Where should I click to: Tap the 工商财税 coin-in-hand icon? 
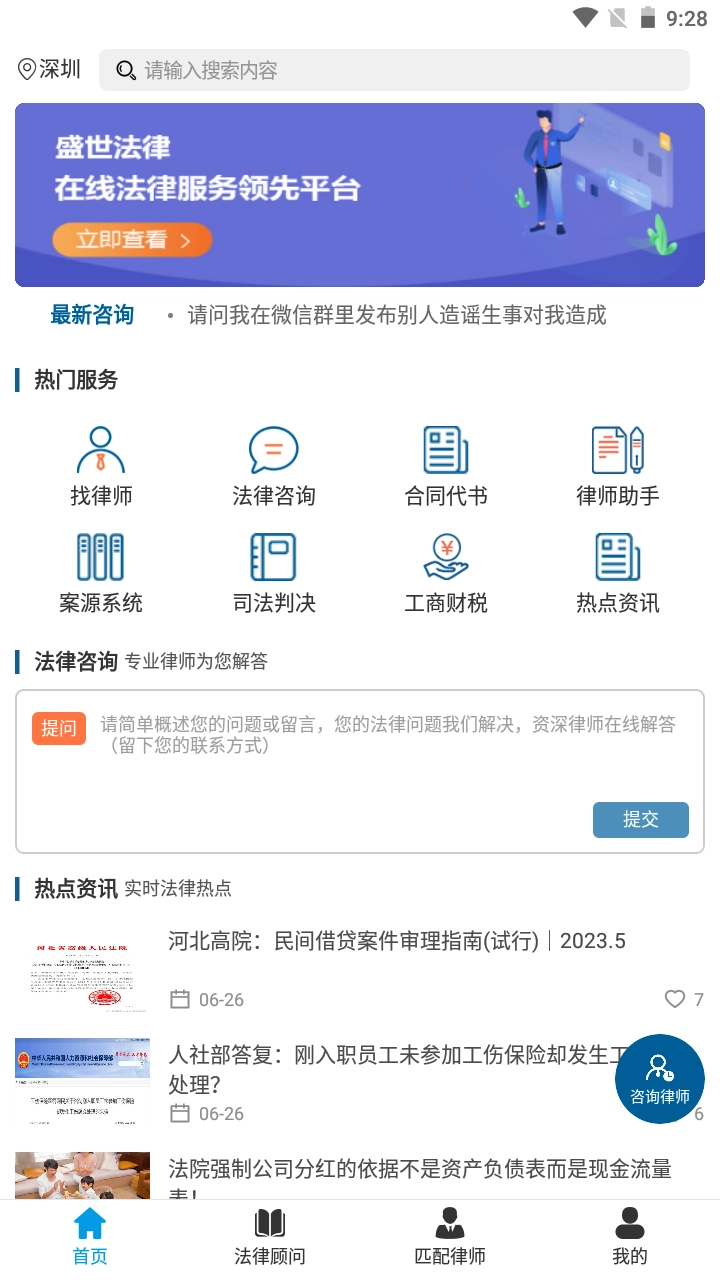444,556
